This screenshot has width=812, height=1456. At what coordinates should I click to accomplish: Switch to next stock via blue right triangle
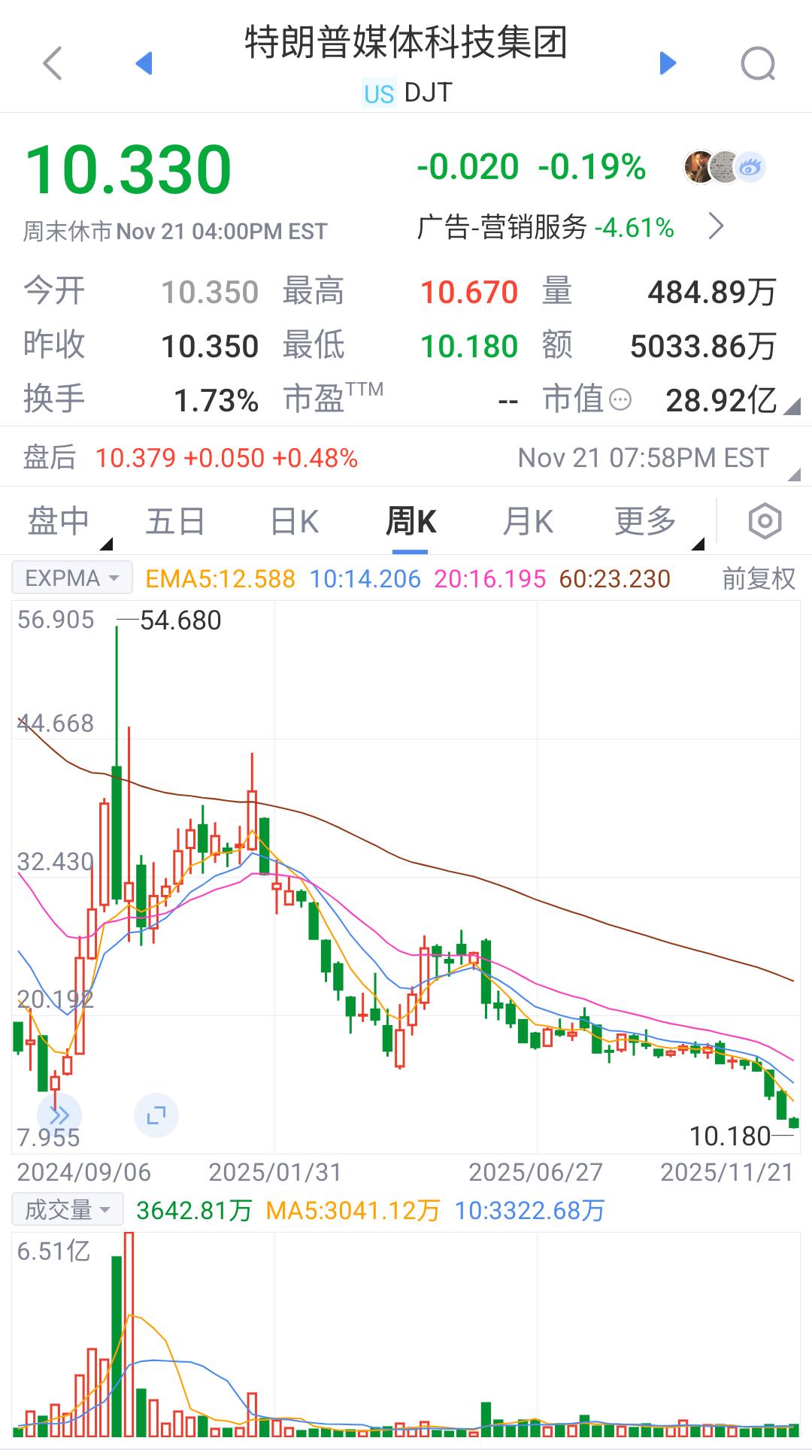666,63
